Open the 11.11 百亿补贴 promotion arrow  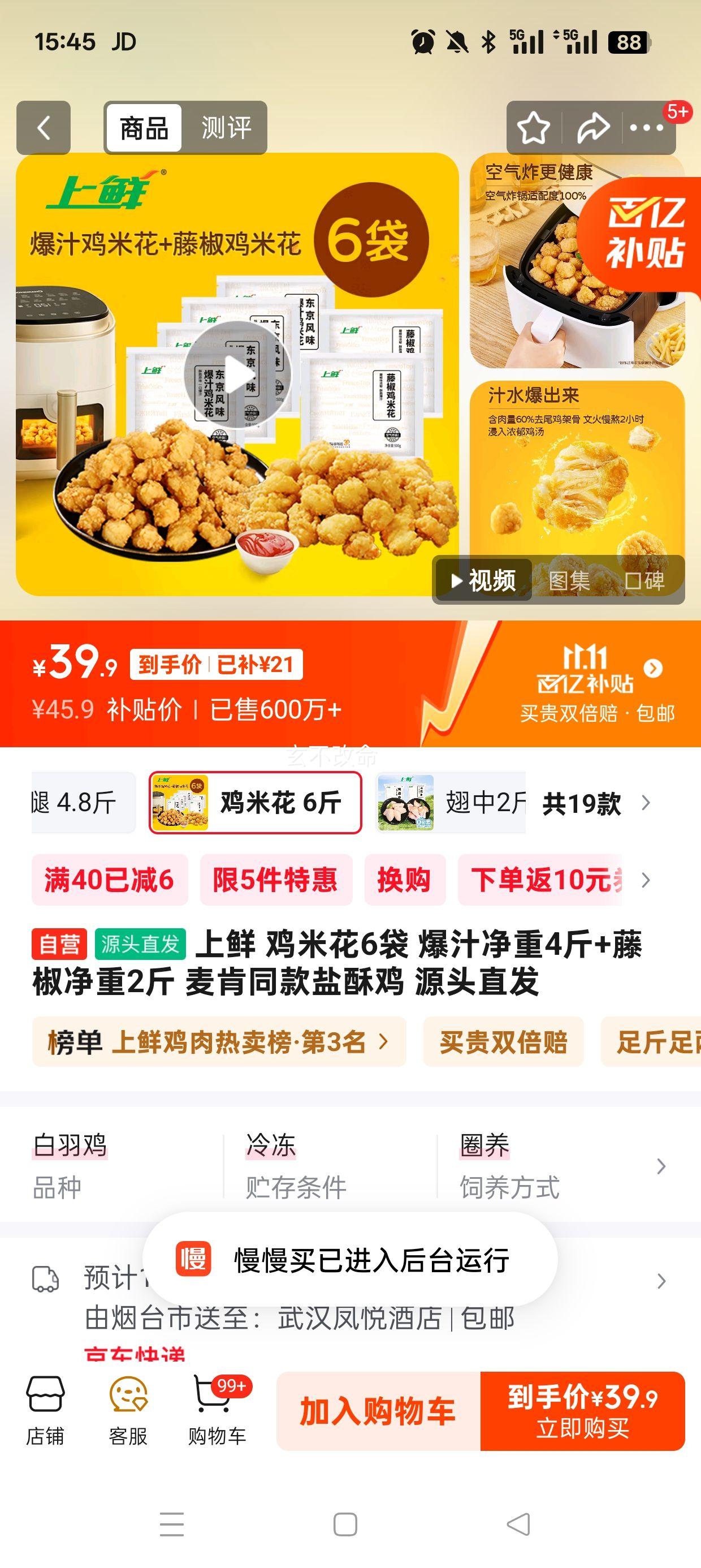[653, 669]
